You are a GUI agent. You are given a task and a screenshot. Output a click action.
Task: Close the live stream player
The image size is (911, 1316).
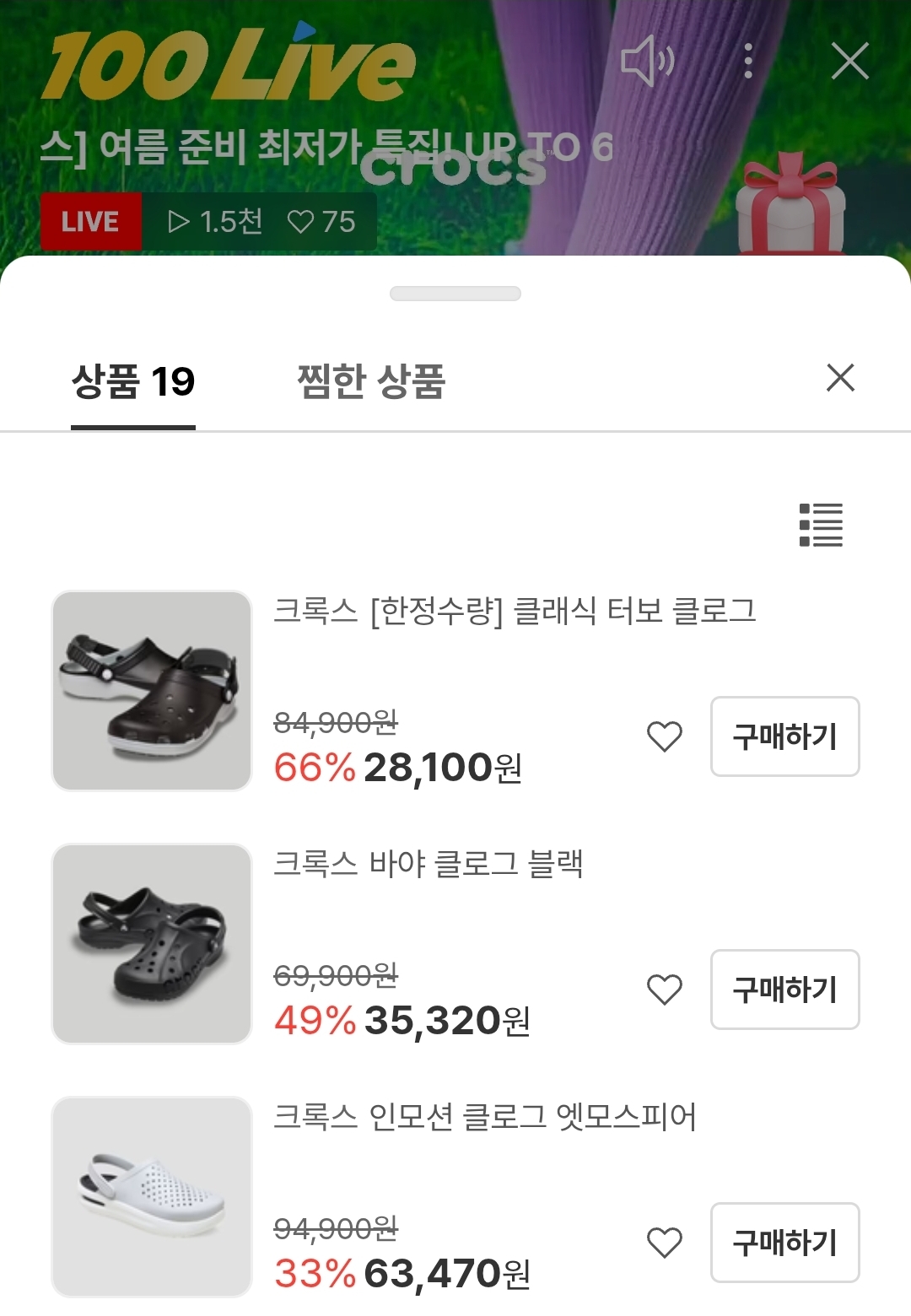[849, 62]
